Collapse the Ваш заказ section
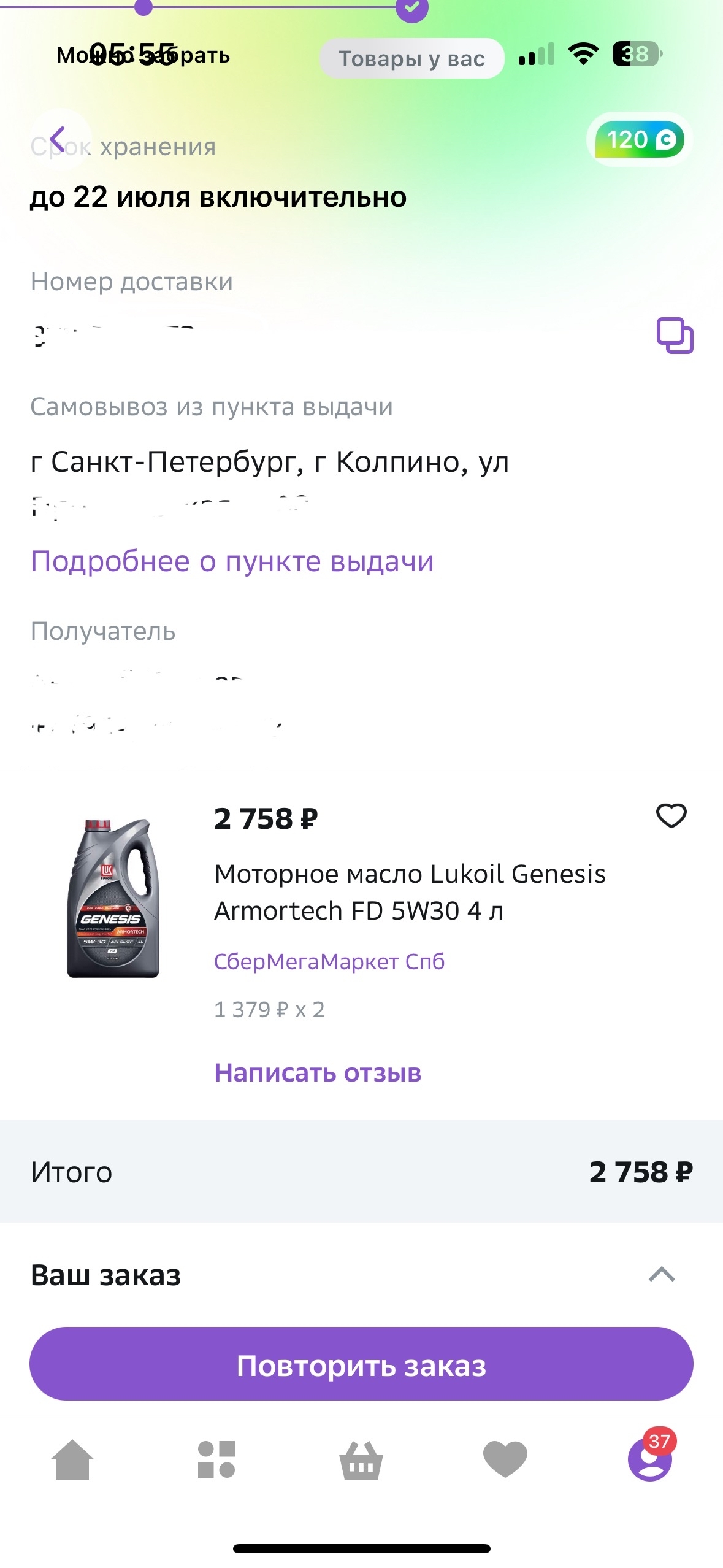Screen dimensions: 723x1568 [x=661, y=1275]
